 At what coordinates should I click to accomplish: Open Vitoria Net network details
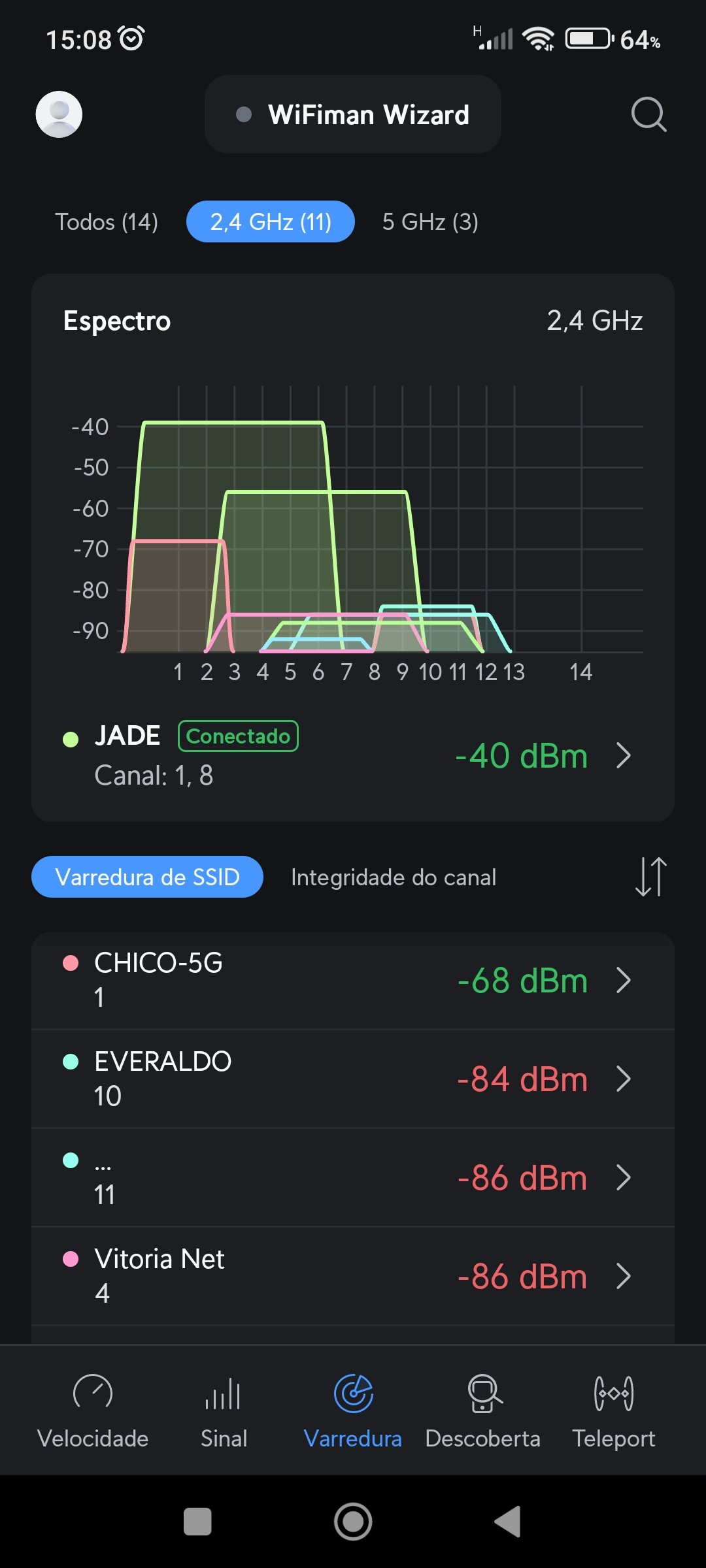353,1276
